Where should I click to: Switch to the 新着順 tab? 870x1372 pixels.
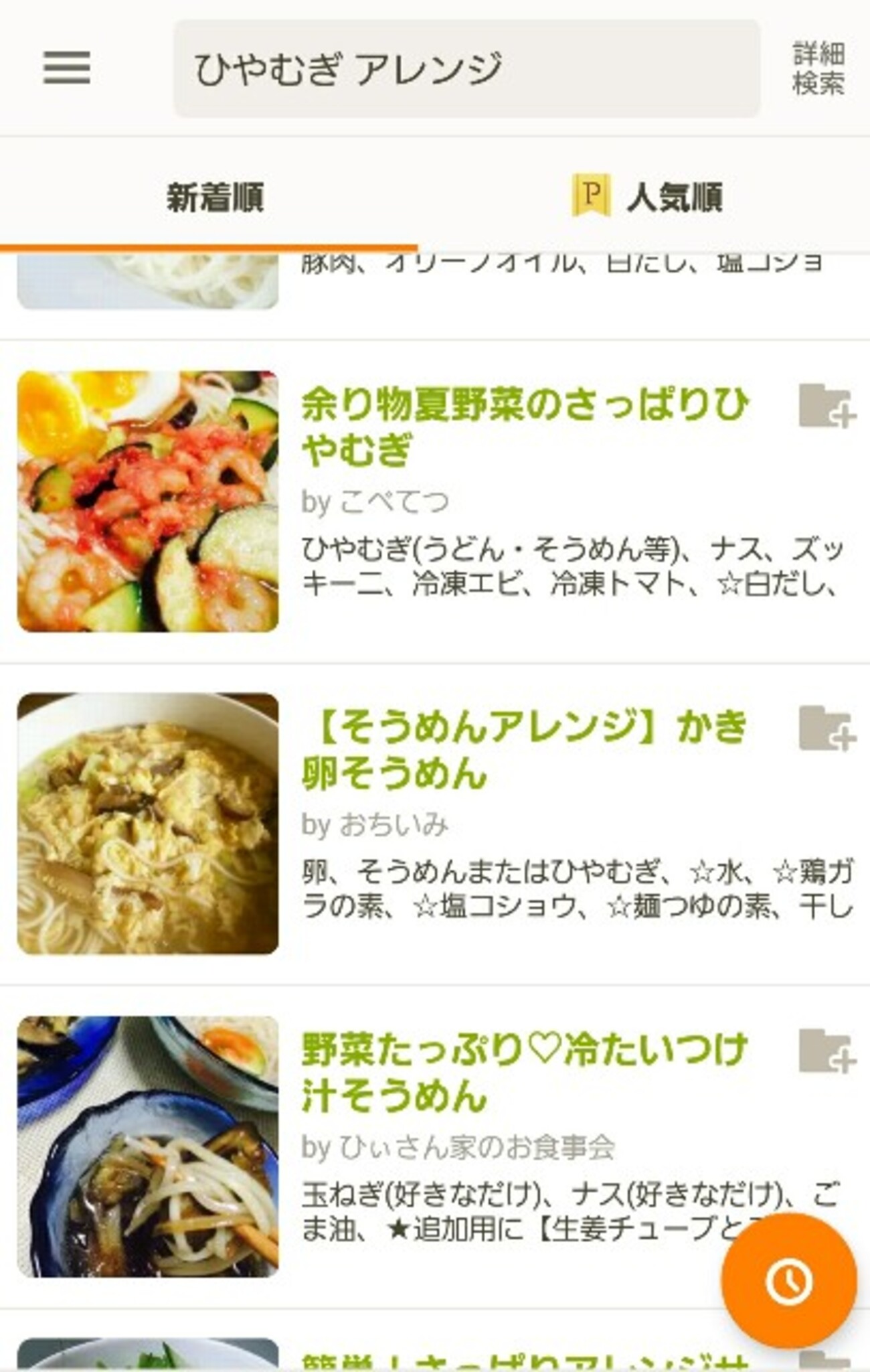click(x=214, y=198)
